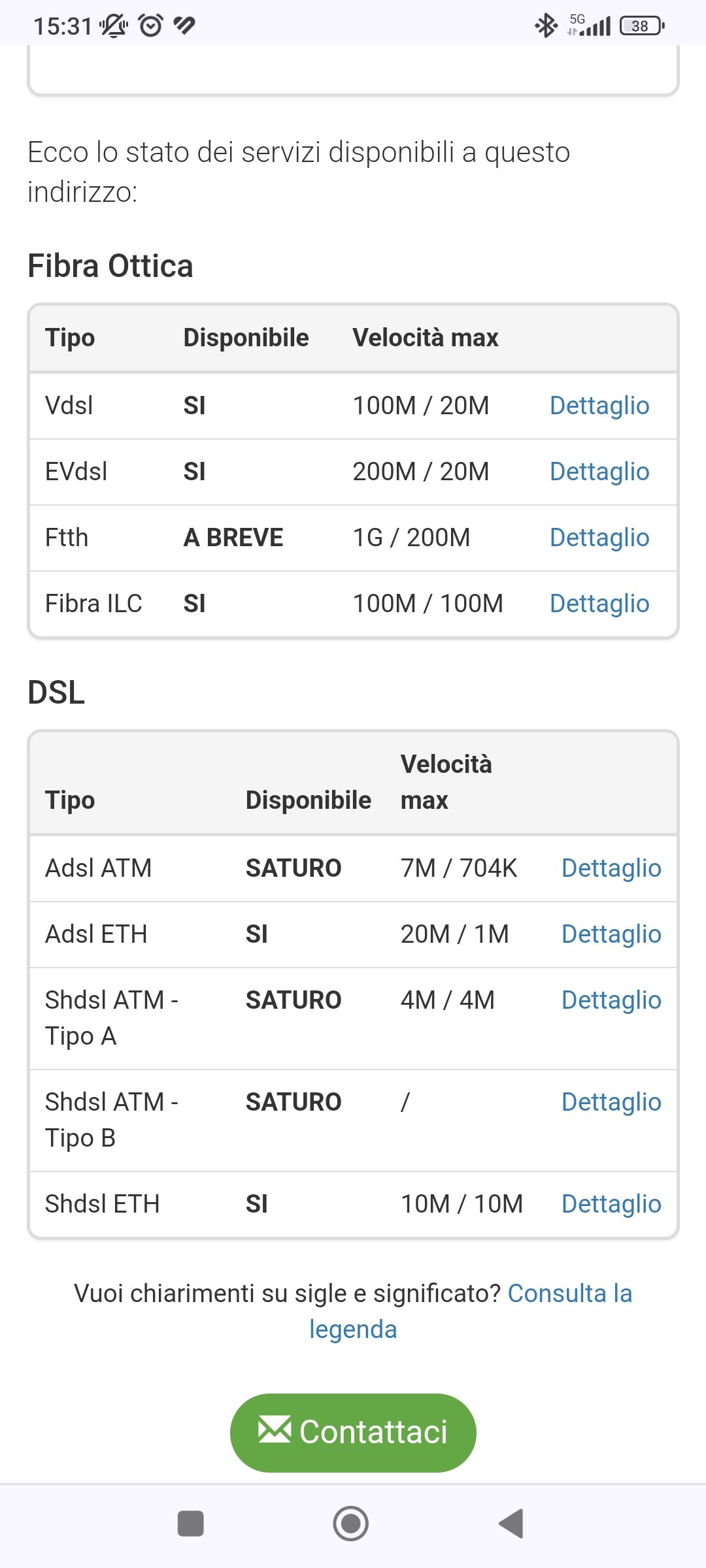Show Dettaglio for Fibra ILC
The image size is (706, 1568).
[599, 604]
